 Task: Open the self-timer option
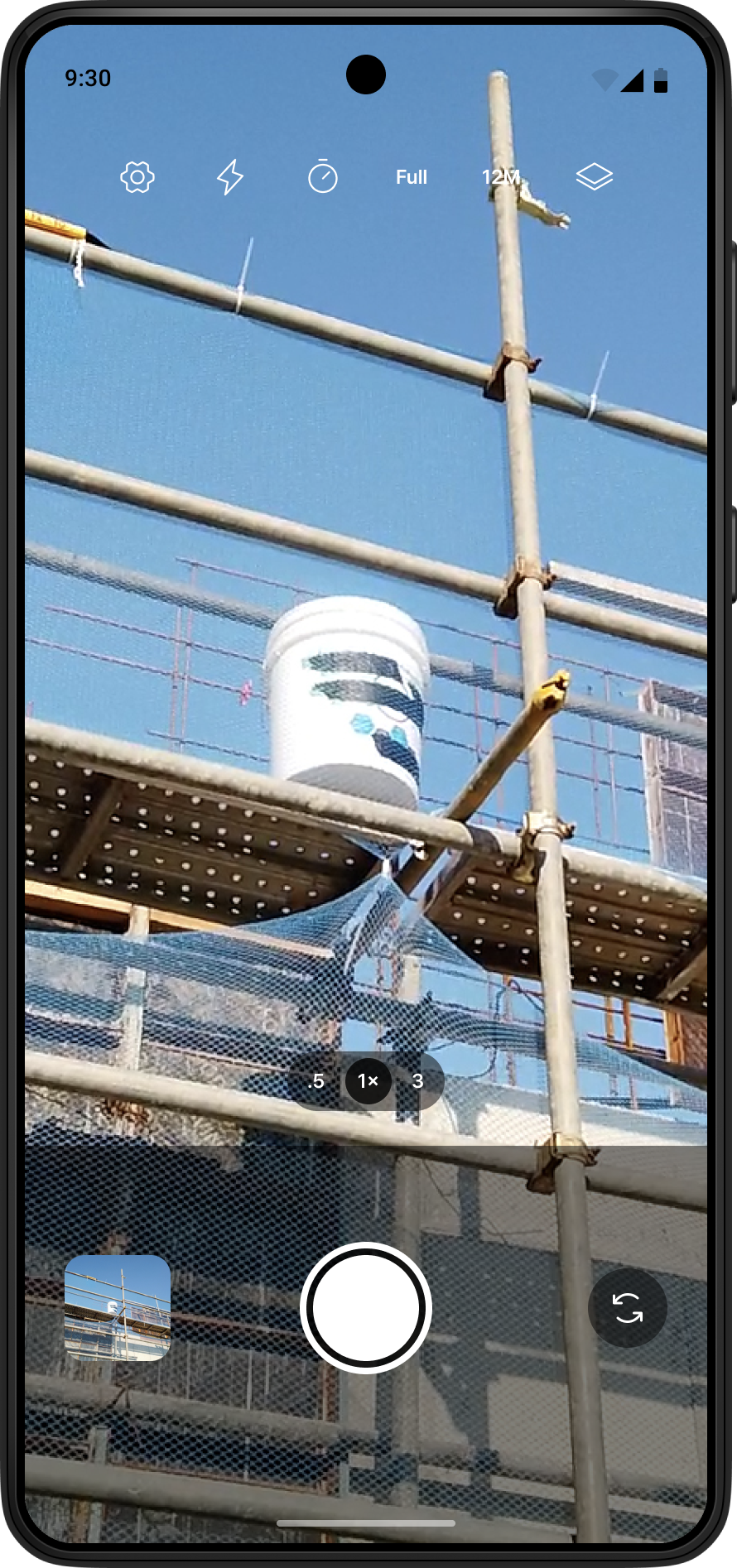tap(323, 177)
